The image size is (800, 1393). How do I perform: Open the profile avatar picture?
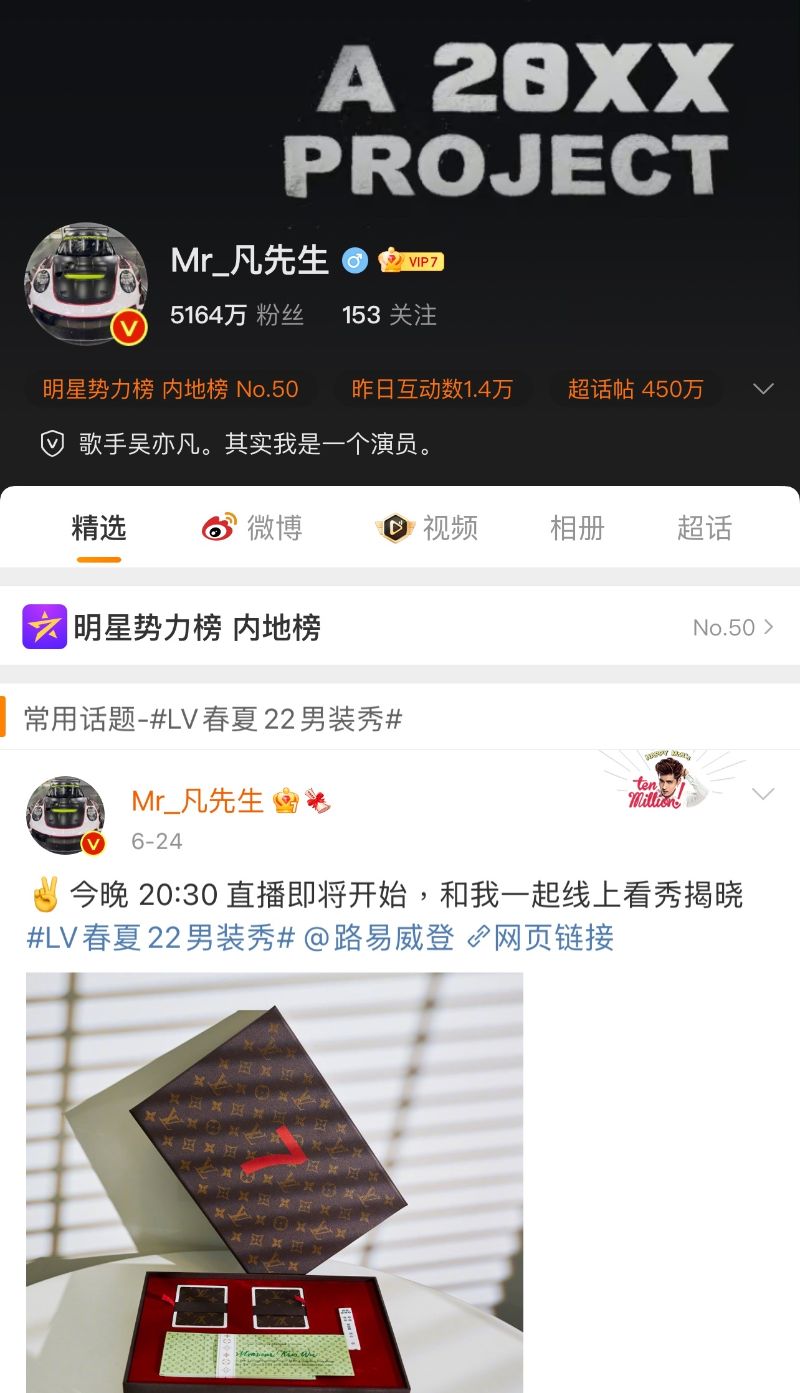click(x=86, y=283)
